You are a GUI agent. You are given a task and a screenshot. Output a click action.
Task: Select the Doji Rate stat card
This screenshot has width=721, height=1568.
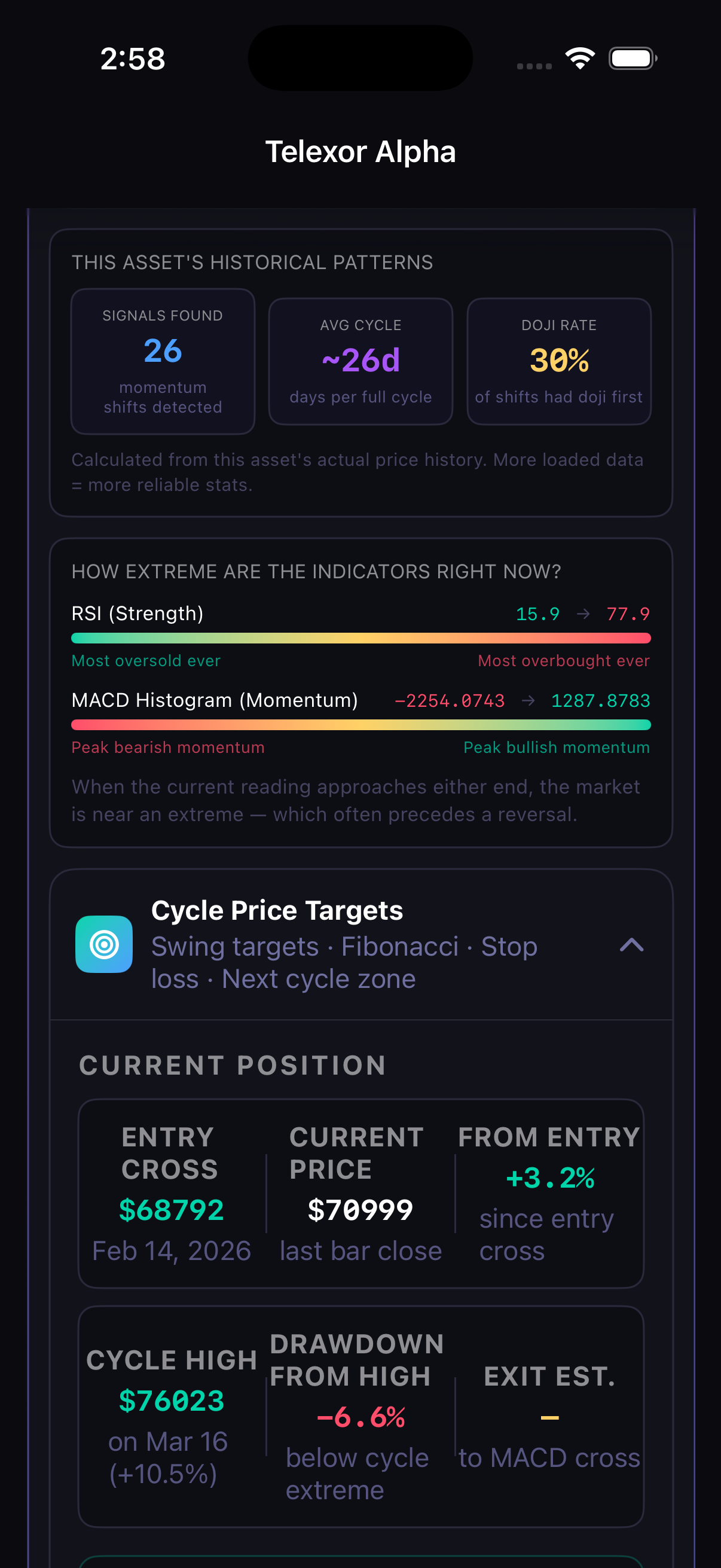558,361
